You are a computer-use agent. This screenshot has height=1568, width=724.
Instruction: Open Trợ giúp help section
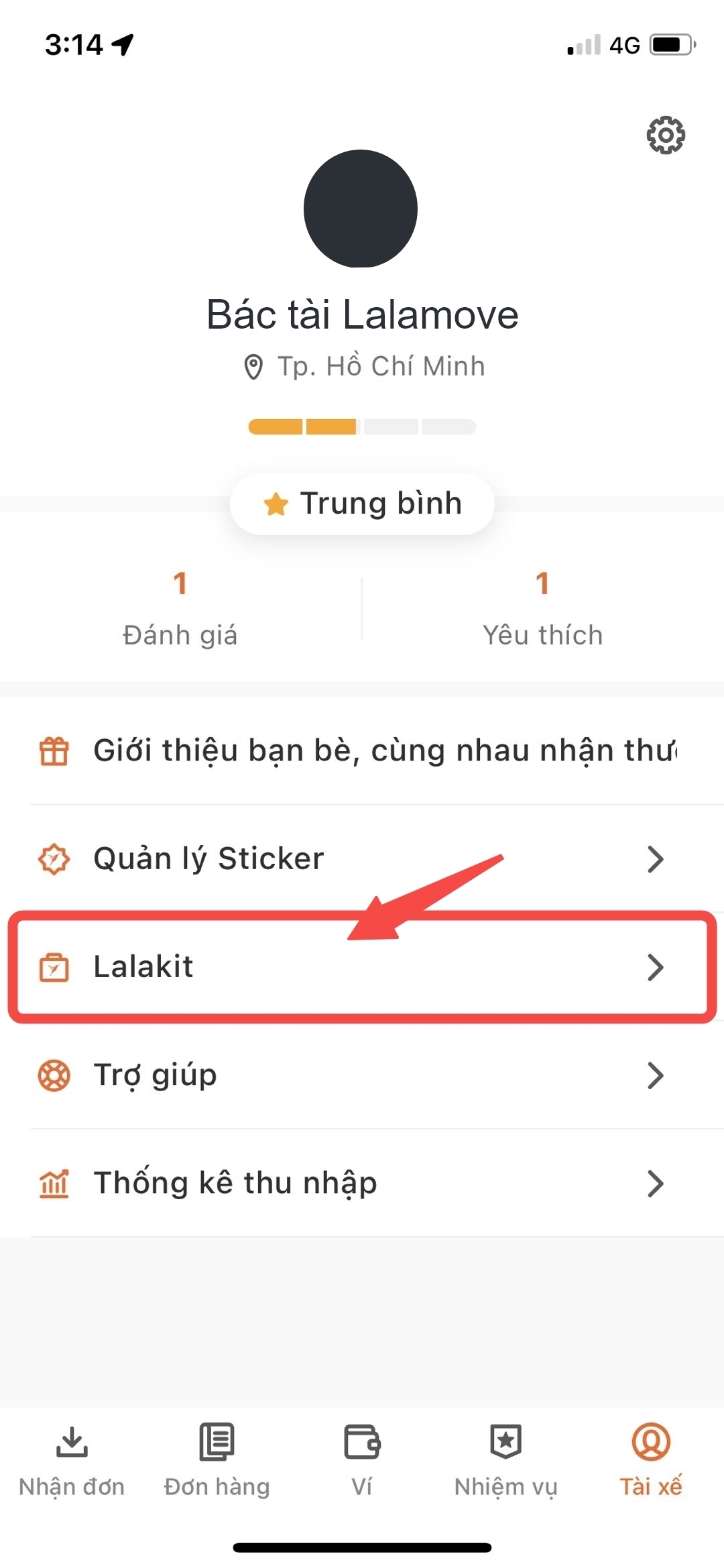click(362, 1075)
